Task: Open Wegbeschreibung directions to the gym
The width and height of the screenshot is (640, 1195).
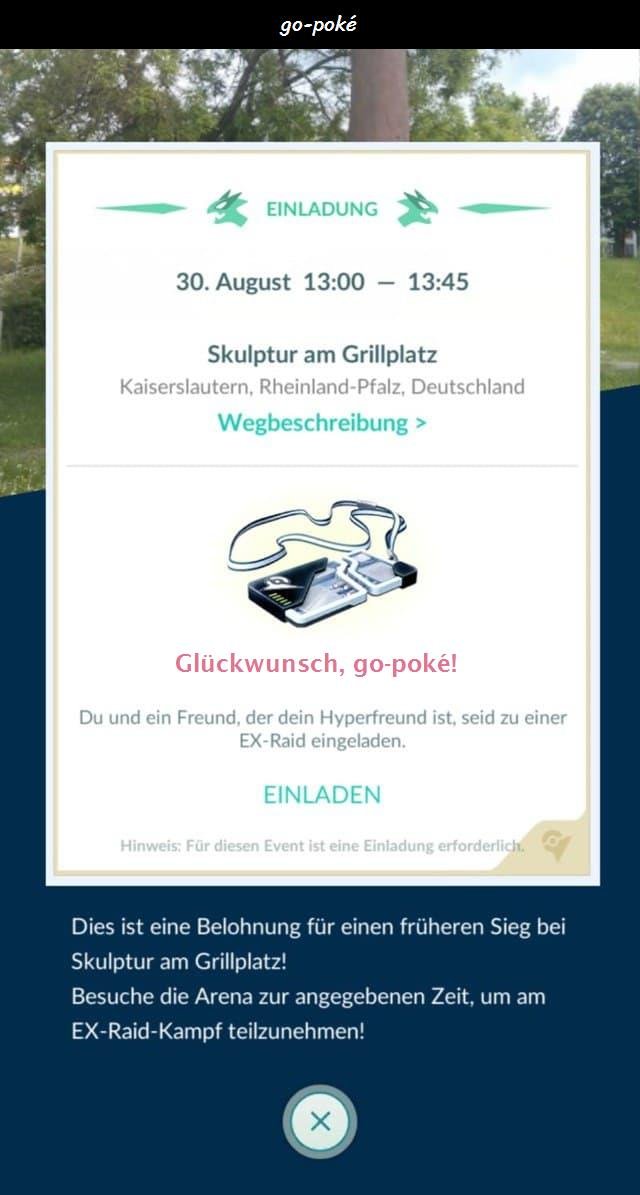Action: click(321, 422)
